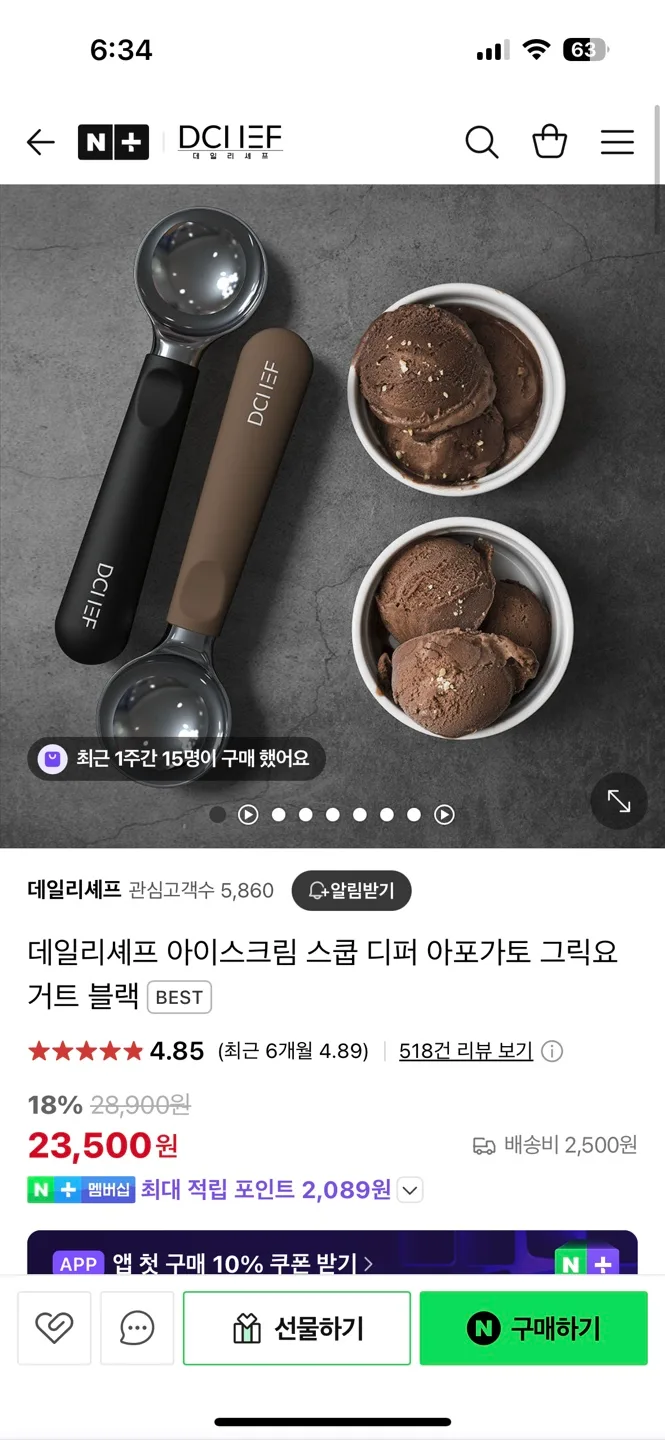665x1440 pixels.
Task: Show review rating info icon
Action: [552, 1051]
